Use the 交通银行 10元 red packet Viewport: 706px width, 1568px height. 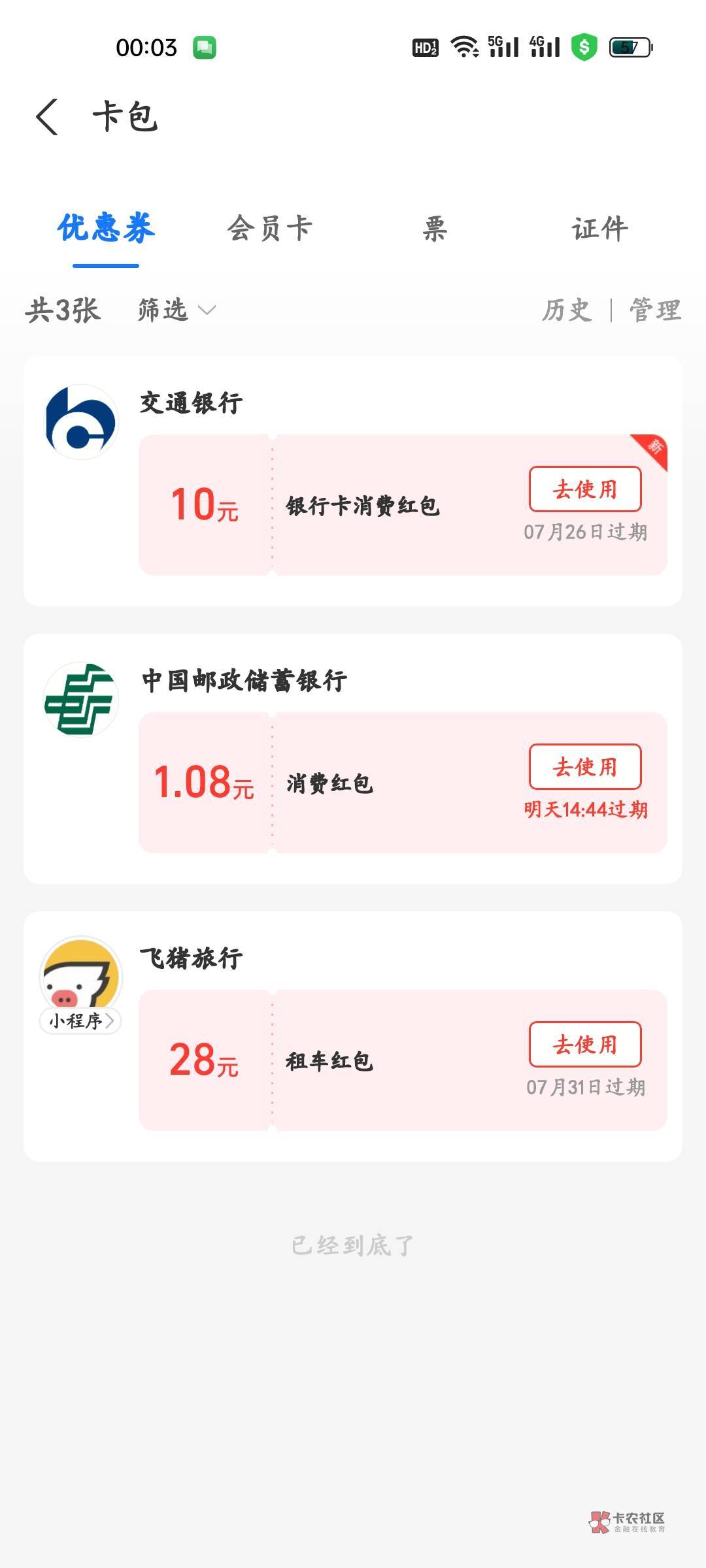tap(585, 489)
